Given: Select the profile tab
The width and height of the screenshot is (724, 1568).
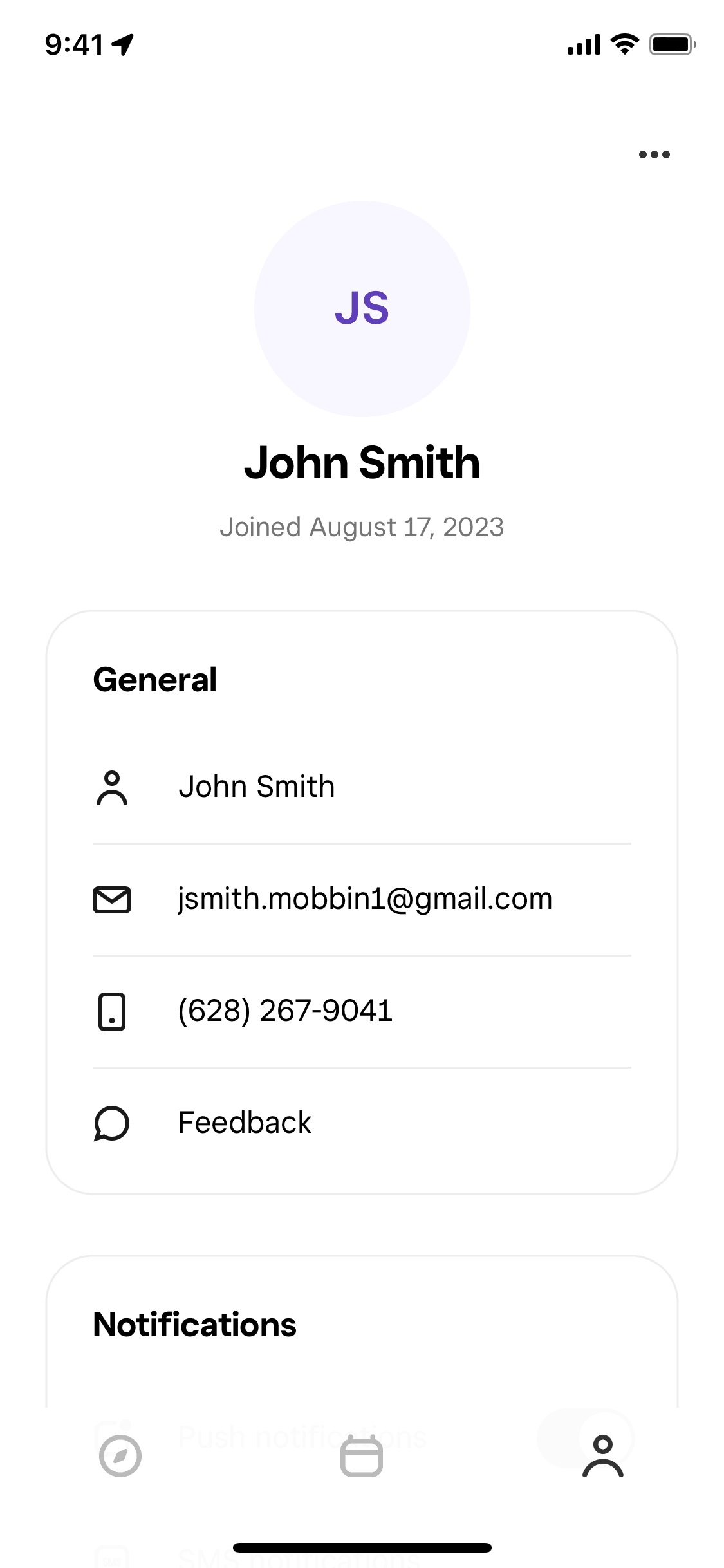Looking at the screenshot, I should pos(603,1456).
